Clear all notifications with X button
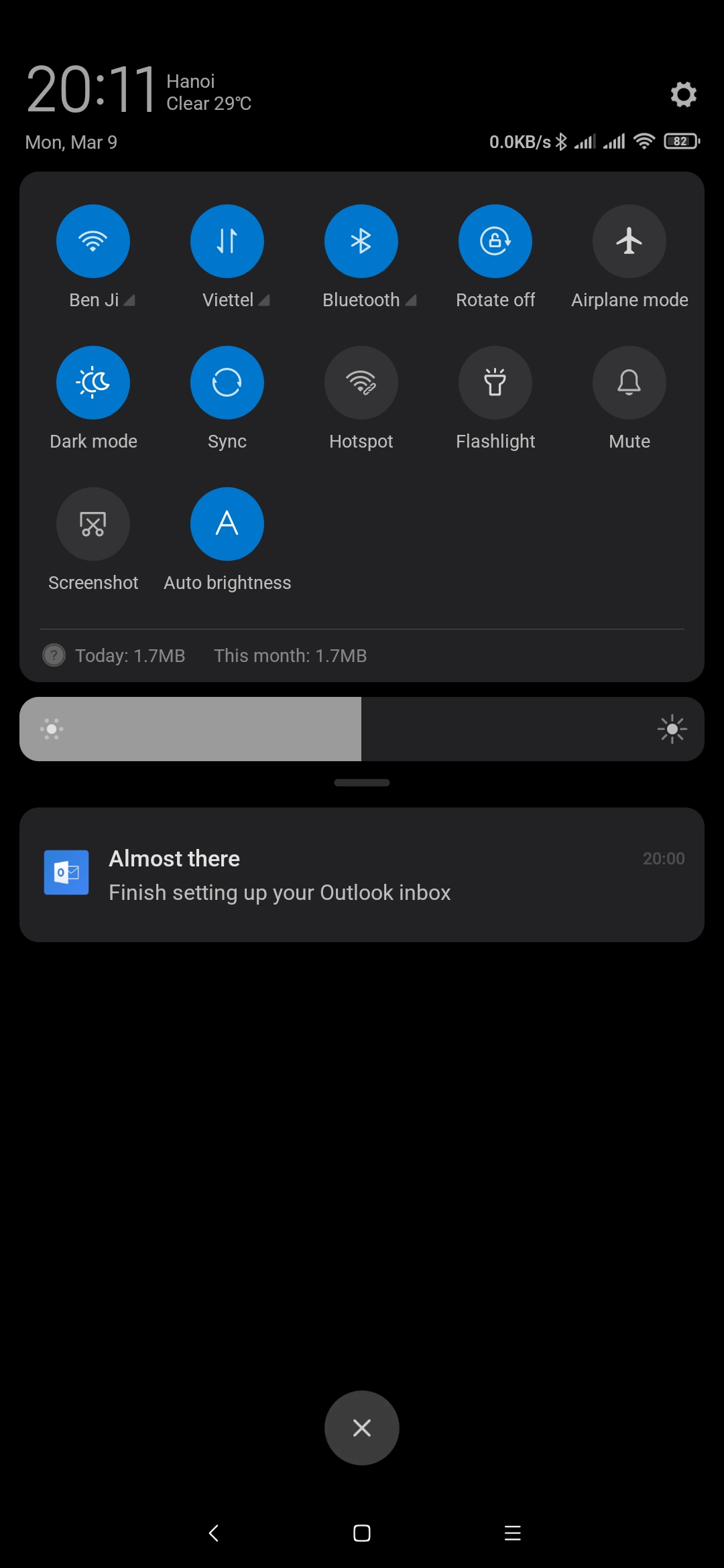This screenshot has height=1568, width=724. point(362,1428)
